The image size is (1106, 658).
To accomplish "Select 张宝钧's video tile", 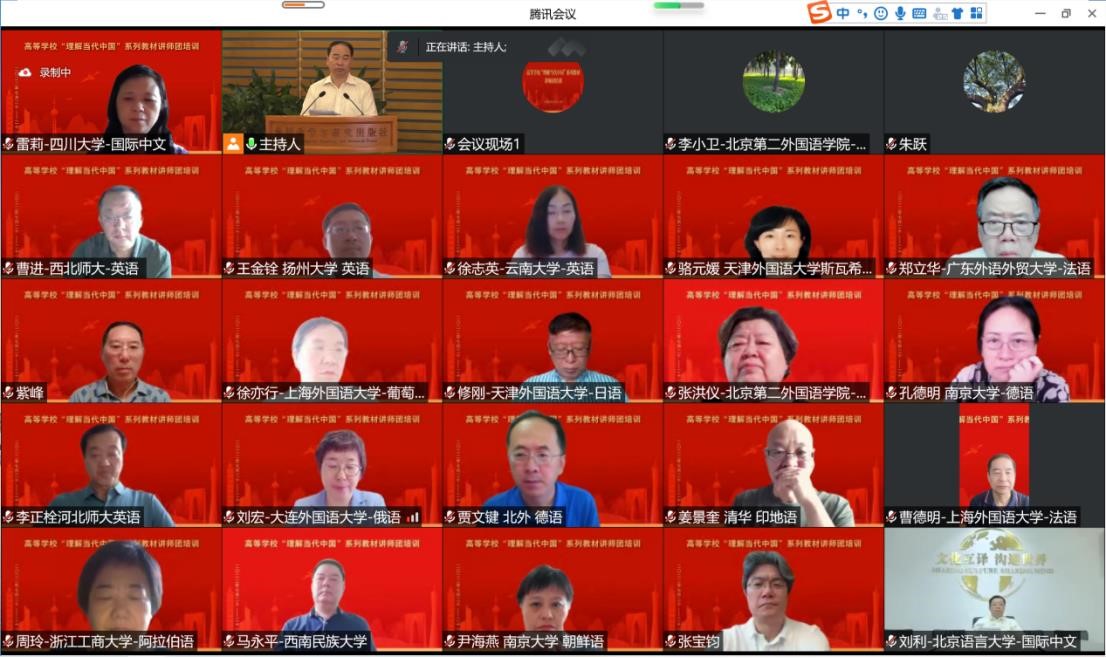I will tap(773, 590).
